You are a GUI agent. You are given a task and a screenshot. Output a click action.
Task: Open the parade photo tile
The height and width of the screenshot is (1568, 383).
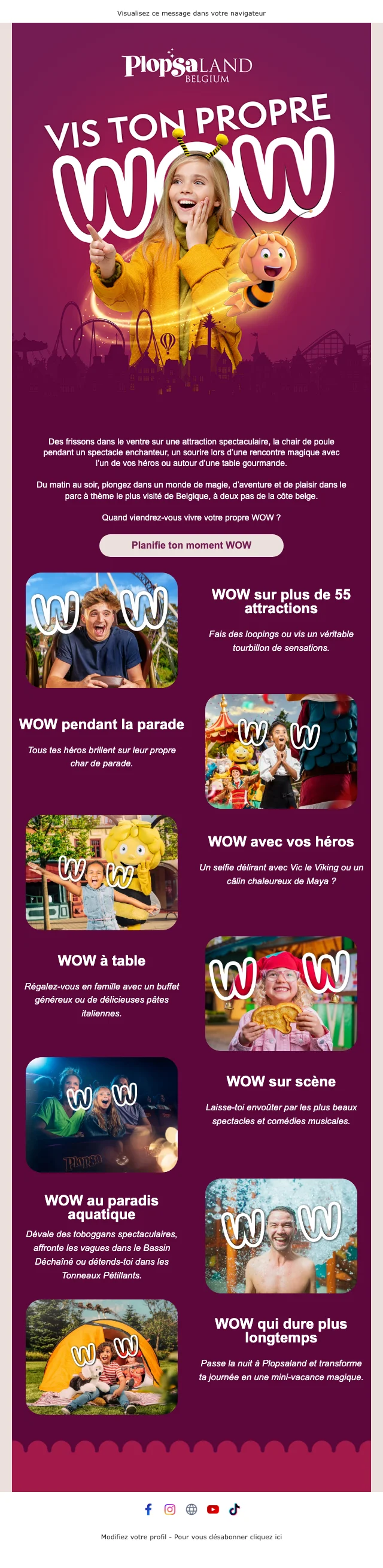point(281,751)
